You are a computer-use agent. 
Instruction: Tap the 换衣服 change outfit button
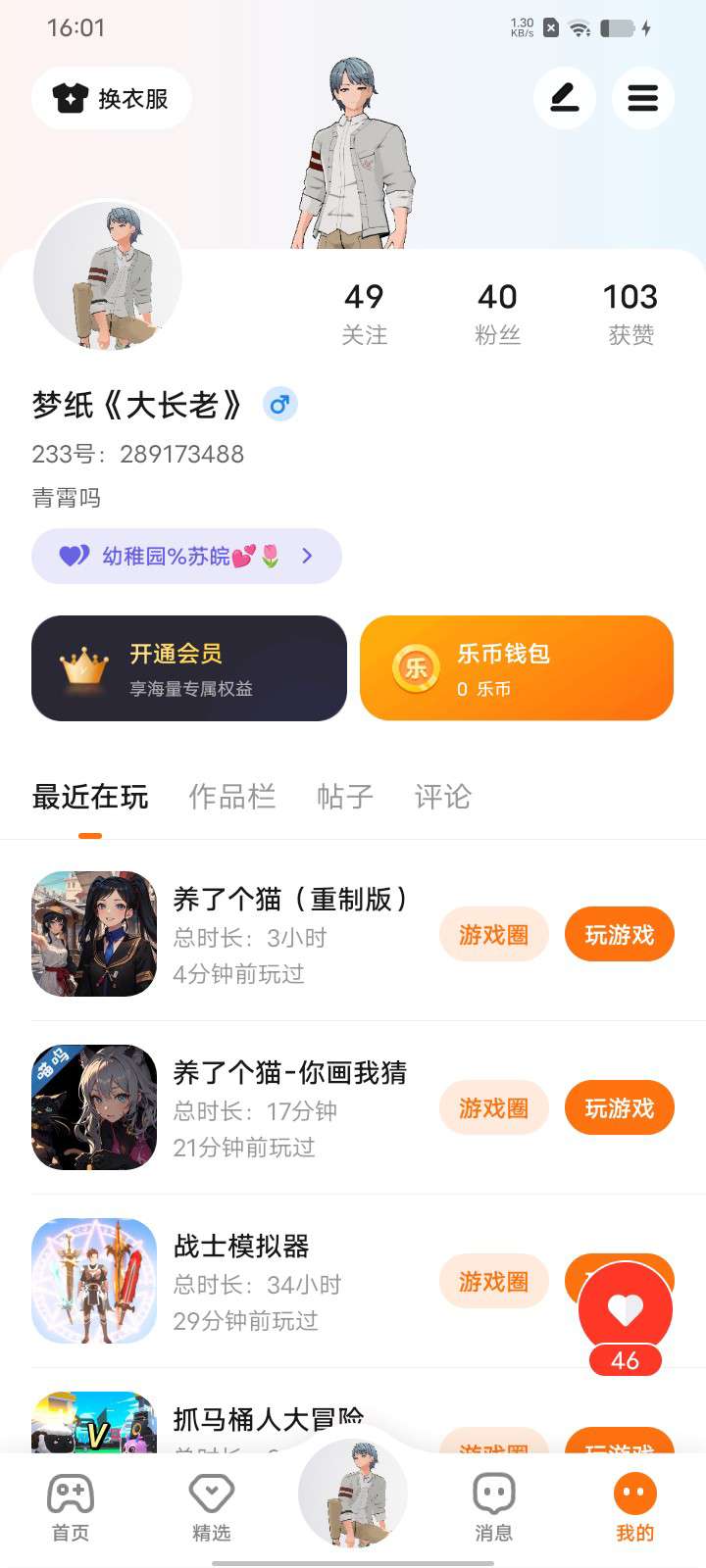coord(111,99)
